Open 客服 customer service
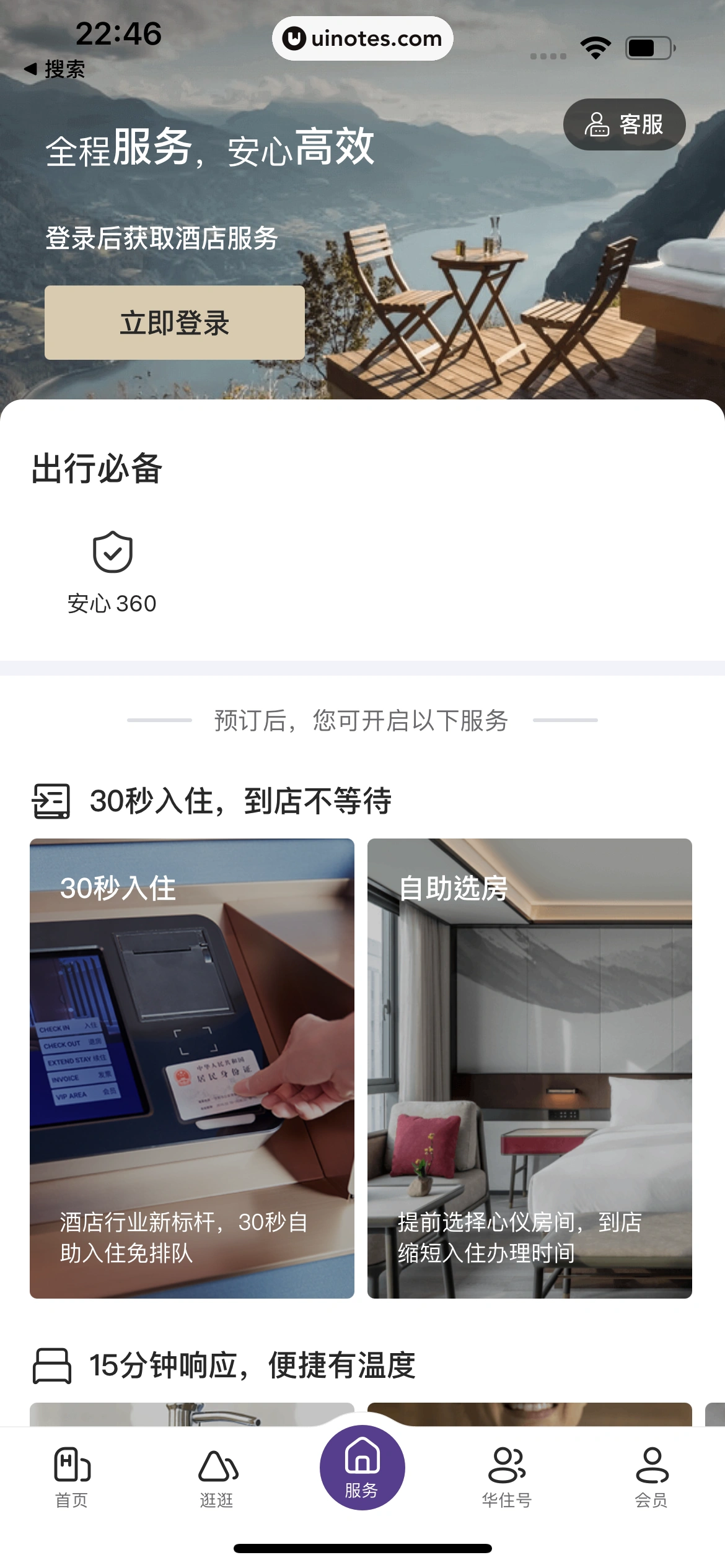 pos(624,124)
